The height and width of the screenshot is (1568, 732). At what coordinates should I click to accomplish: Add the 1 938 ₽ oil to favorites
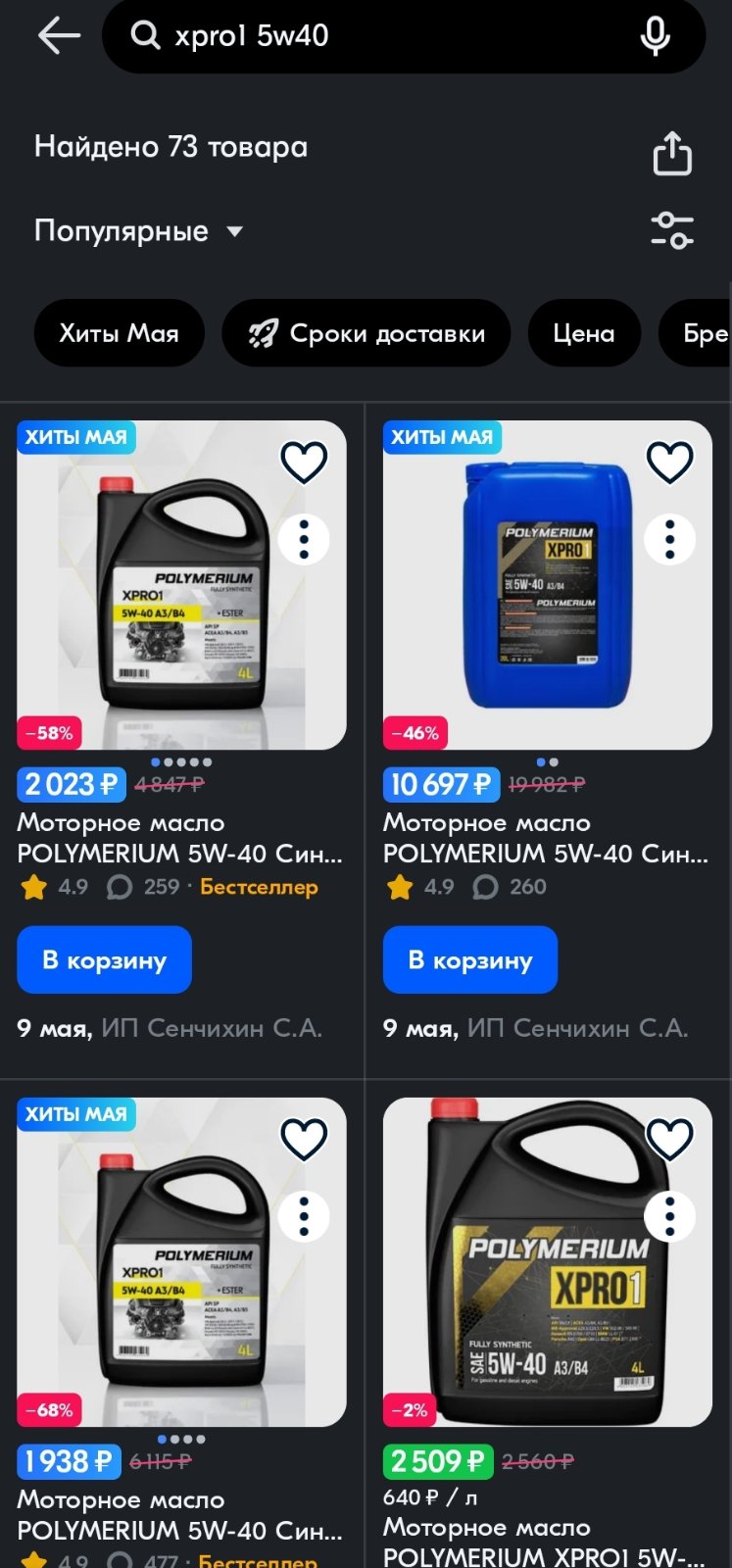304,1139
